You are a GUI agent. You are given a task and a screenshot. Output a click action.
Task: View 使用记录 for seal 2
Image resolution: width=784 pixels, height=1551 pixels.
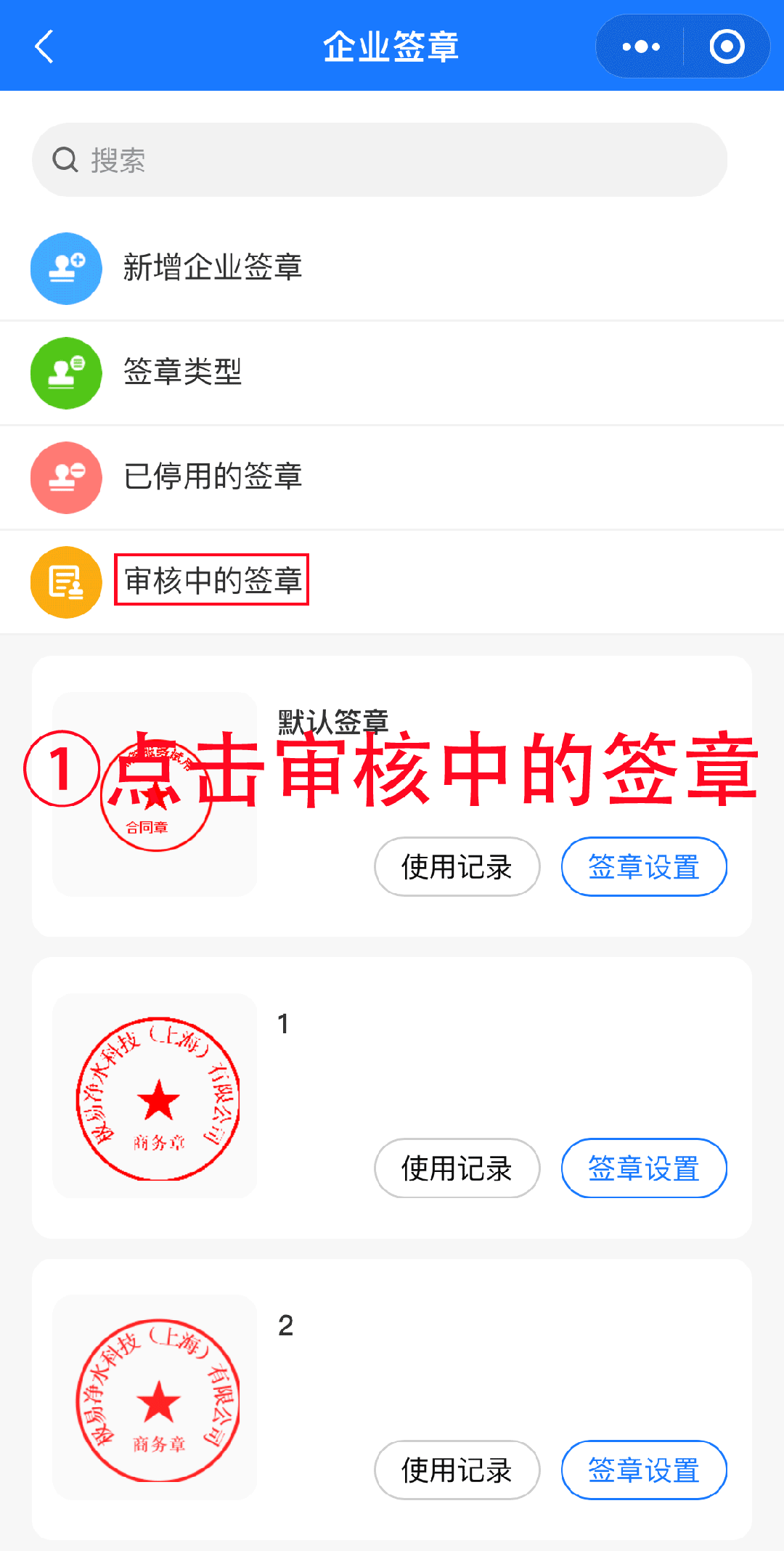(457, 1470)
